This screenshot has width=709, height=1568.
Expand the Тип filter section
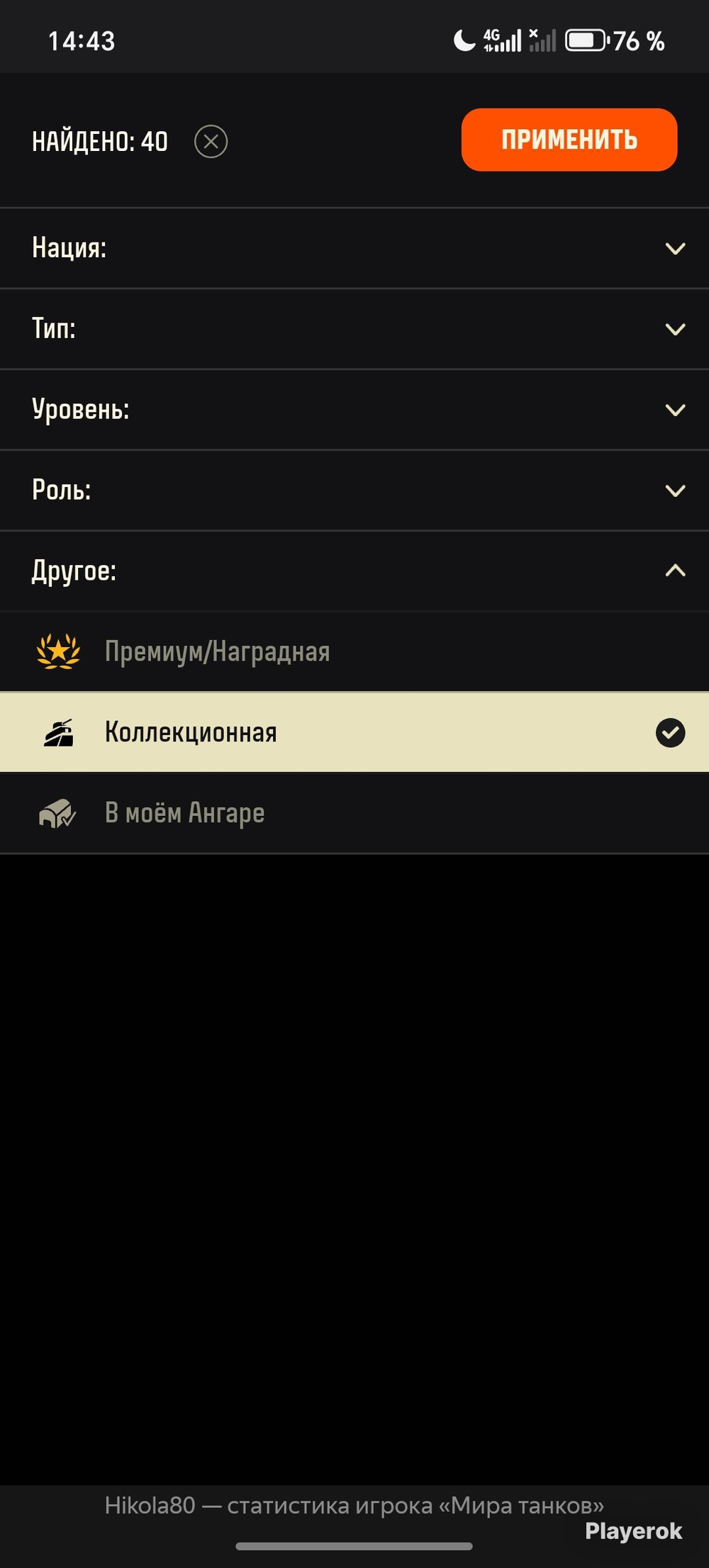[354, 329]
